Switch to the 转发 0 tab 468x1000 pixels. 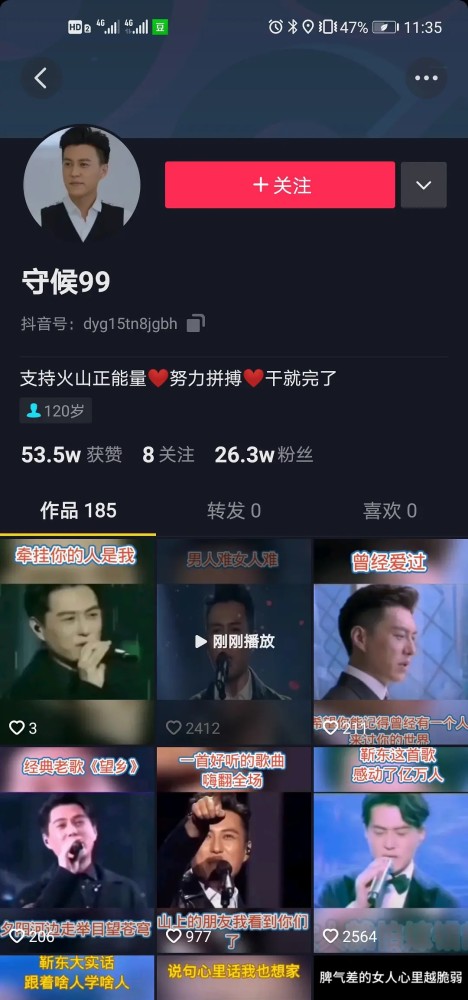point(234,510)
